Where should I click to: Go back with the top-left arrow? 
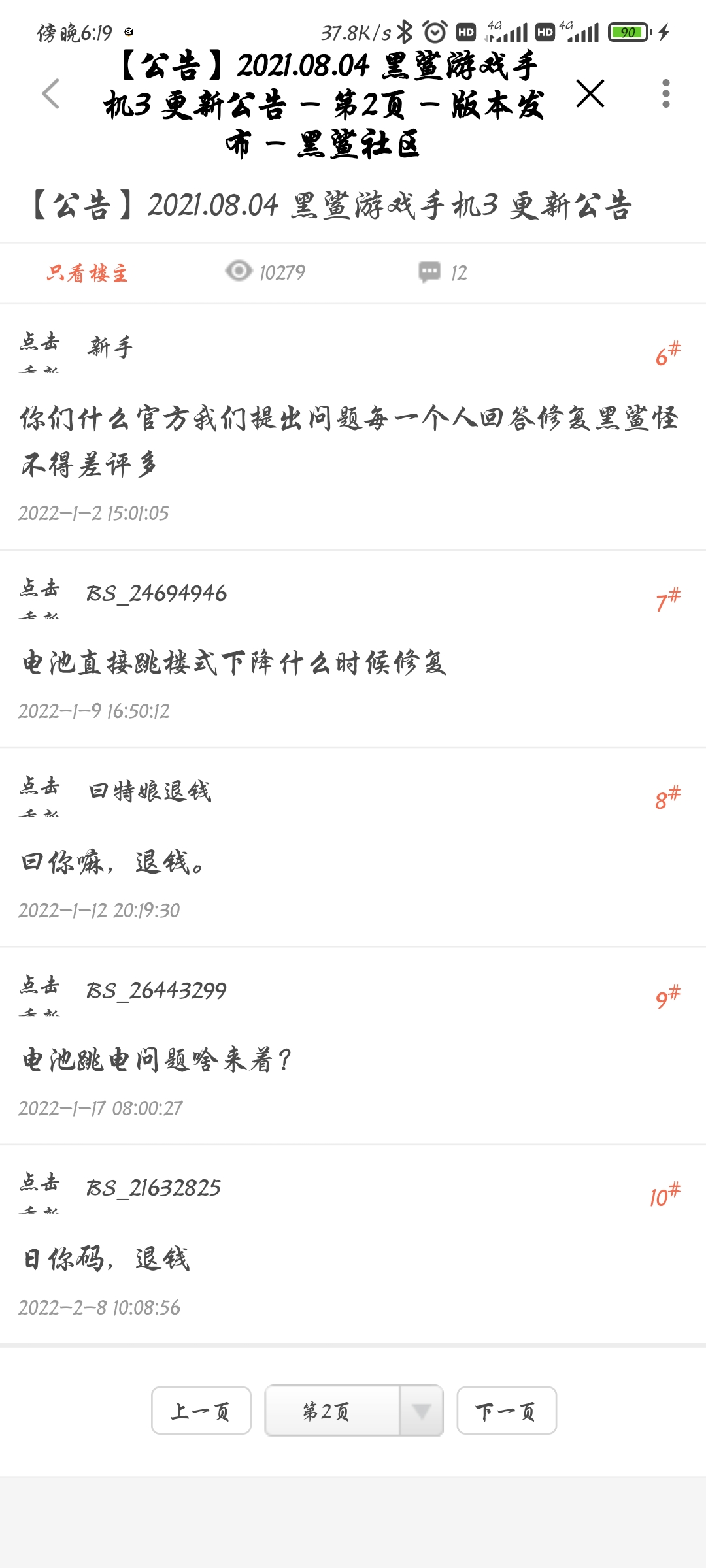[51, 94]
